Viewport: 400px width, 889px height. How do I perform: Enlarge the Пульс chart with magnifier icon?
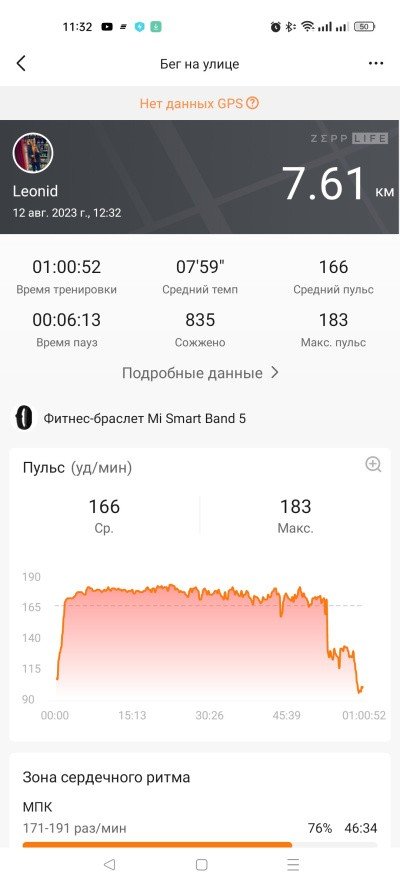coord(373,465)
